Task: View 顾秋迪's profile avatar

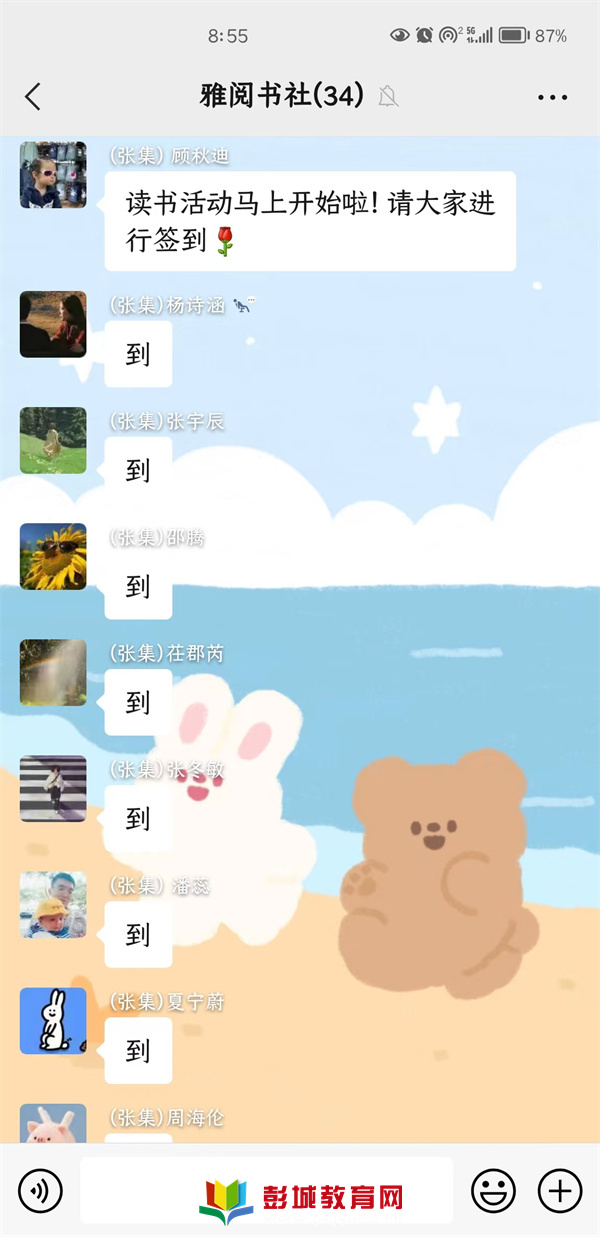Action: tap(53, 175)
